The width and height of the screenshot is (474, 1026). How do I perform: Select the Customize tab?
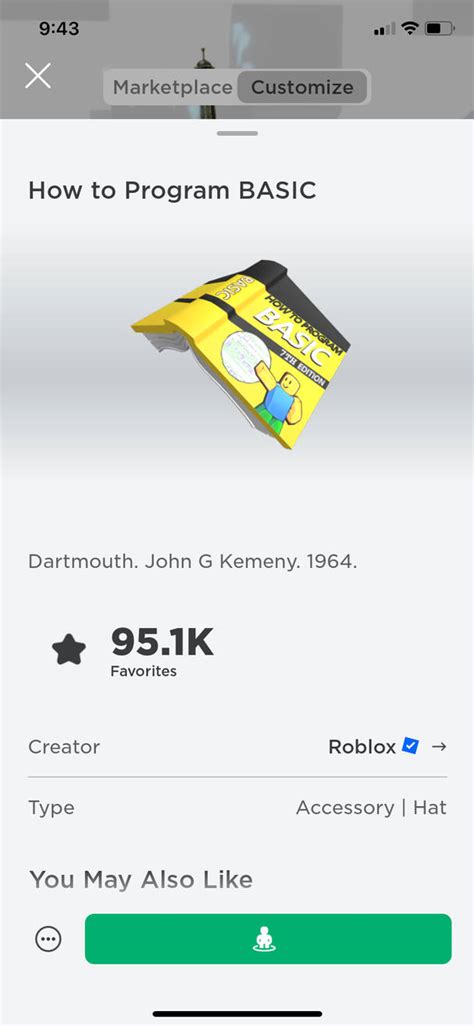point(302,87)
